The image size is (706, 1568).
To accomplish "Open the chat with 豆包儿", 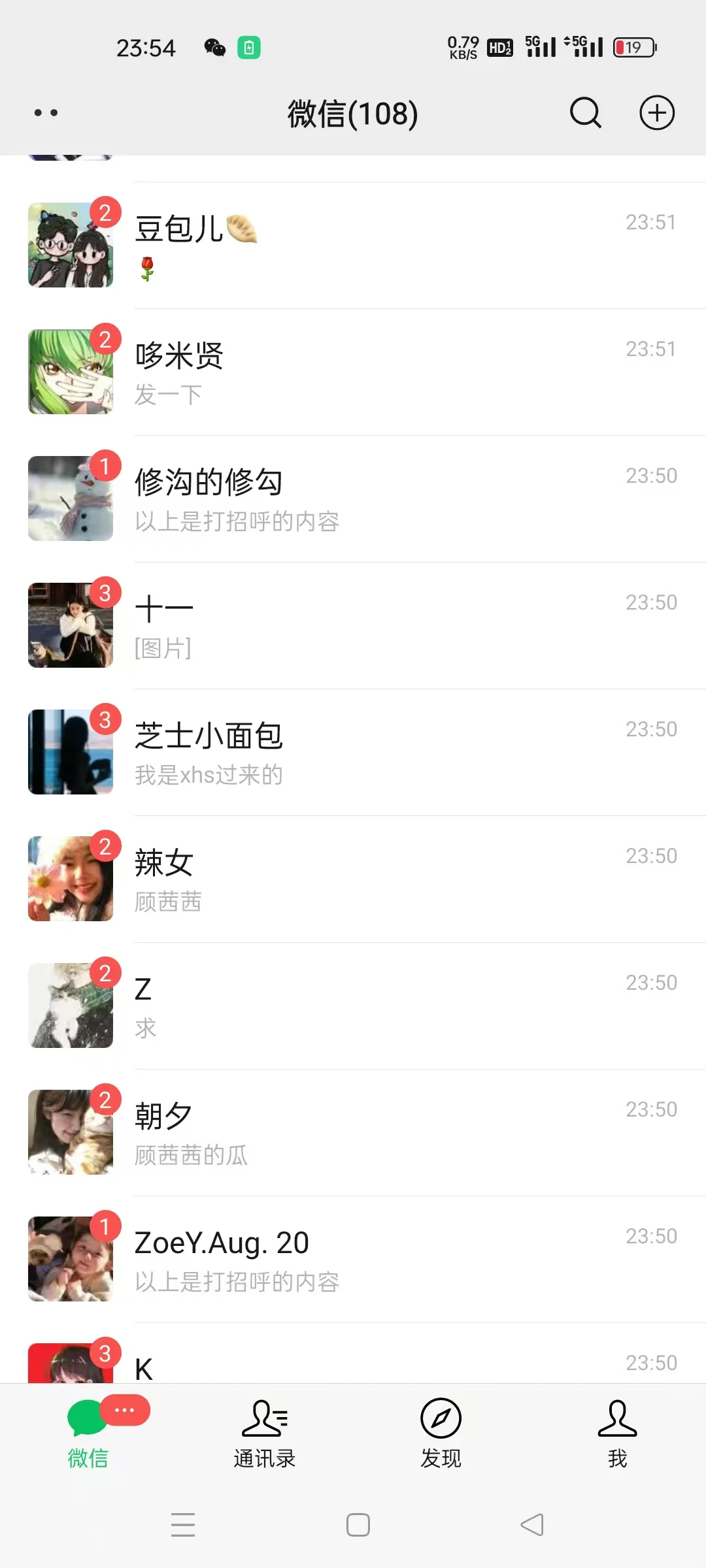I will 353,245.
